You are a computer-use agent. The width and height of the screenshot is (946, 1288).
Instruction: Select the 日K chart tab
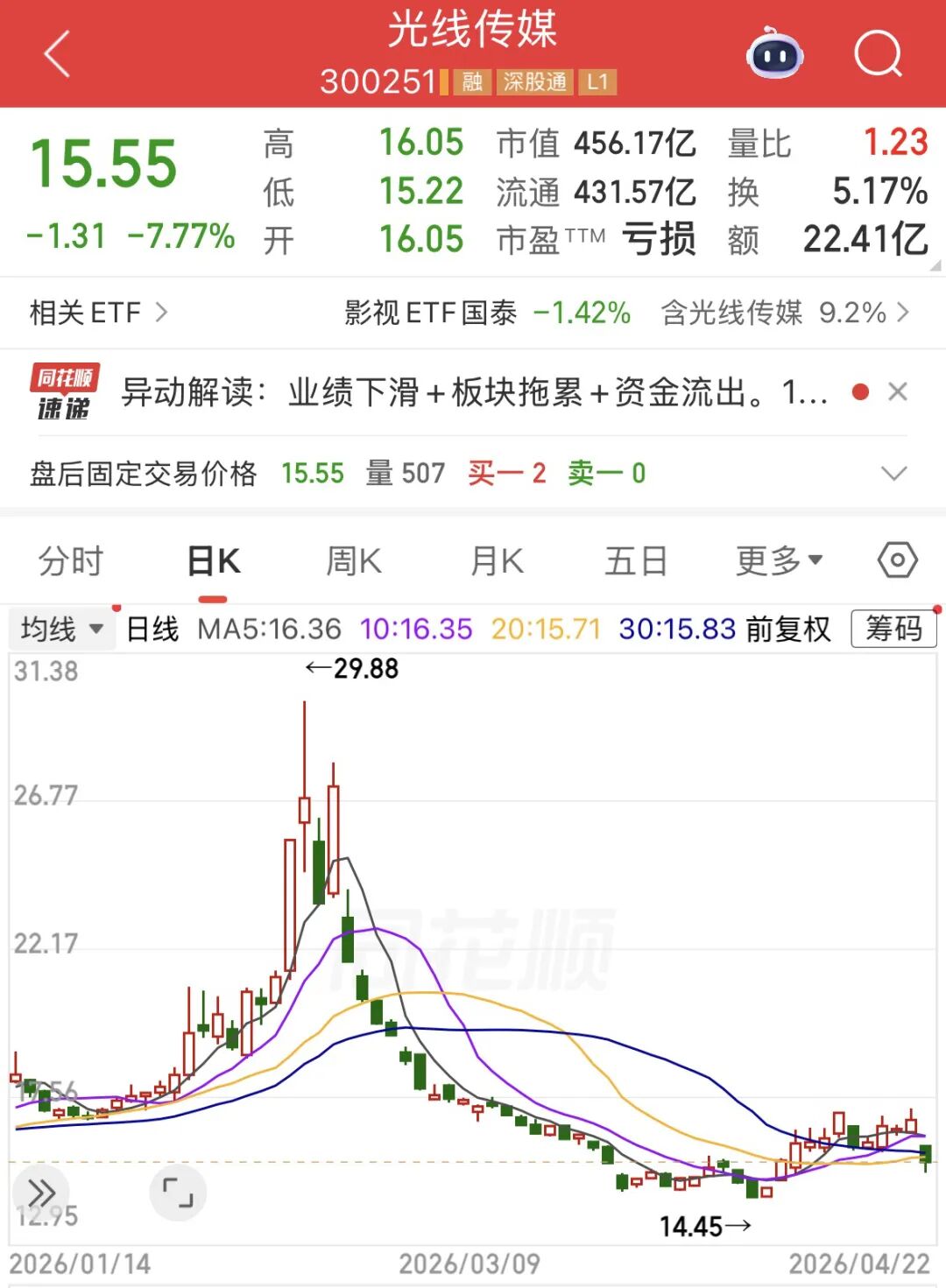tap(213, 561)
